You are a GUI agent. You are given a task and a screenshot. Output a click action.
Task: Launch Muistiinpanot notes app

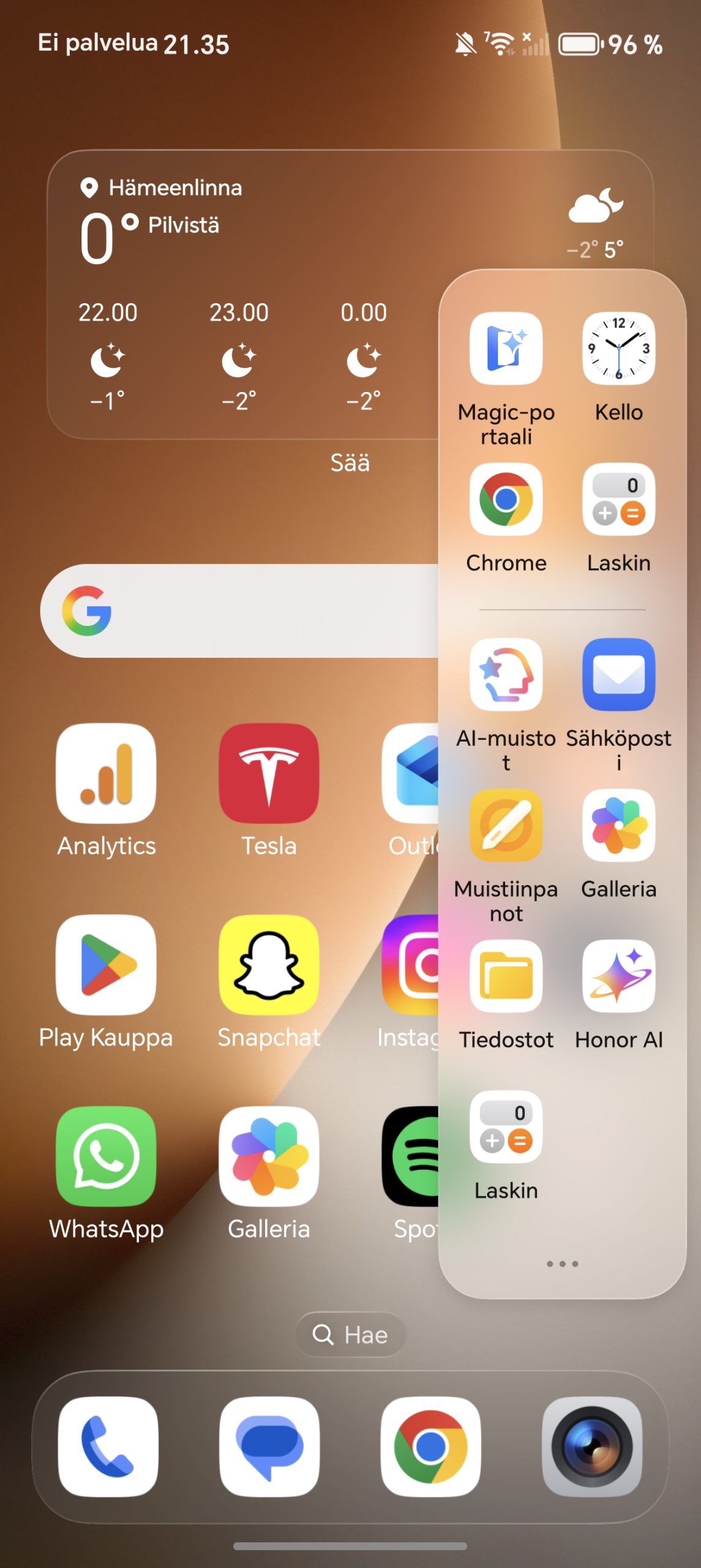click(x=506, y=826)
